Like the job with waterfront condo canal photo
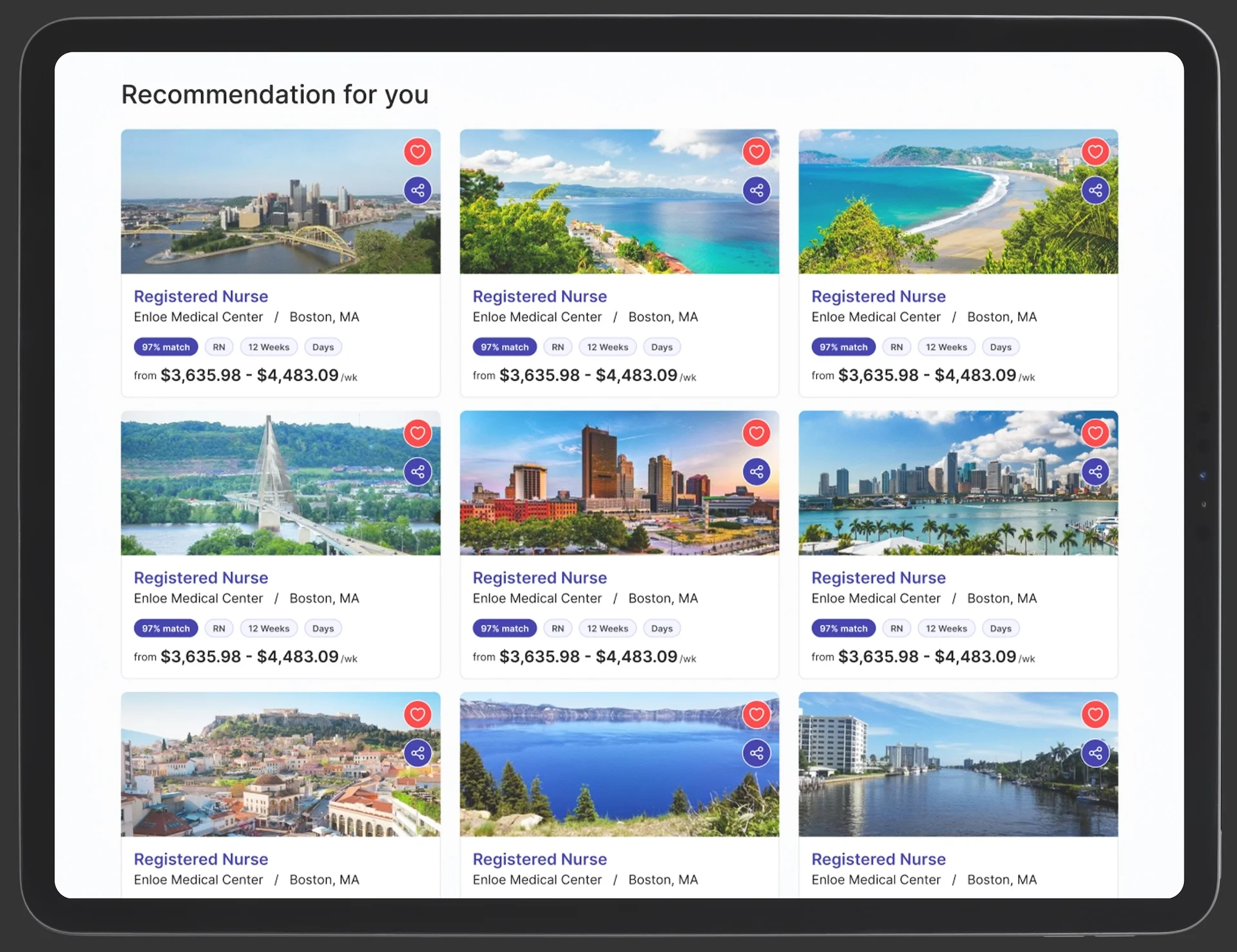 tap(1095, 715)
